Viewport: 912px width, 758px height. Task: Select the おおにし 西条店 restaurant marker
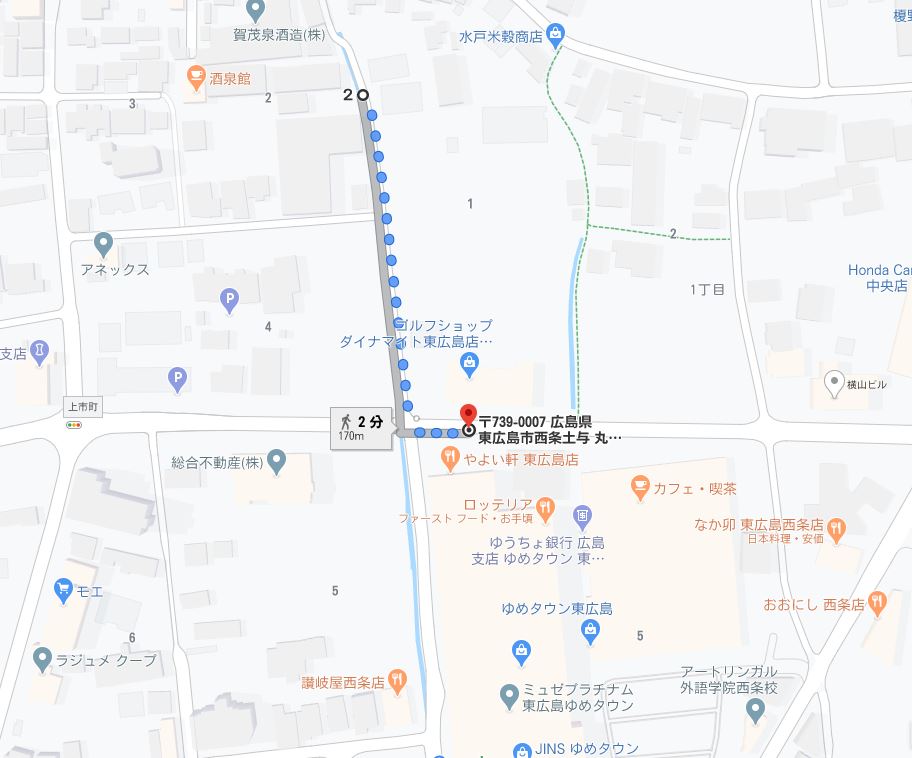(877, 602)
